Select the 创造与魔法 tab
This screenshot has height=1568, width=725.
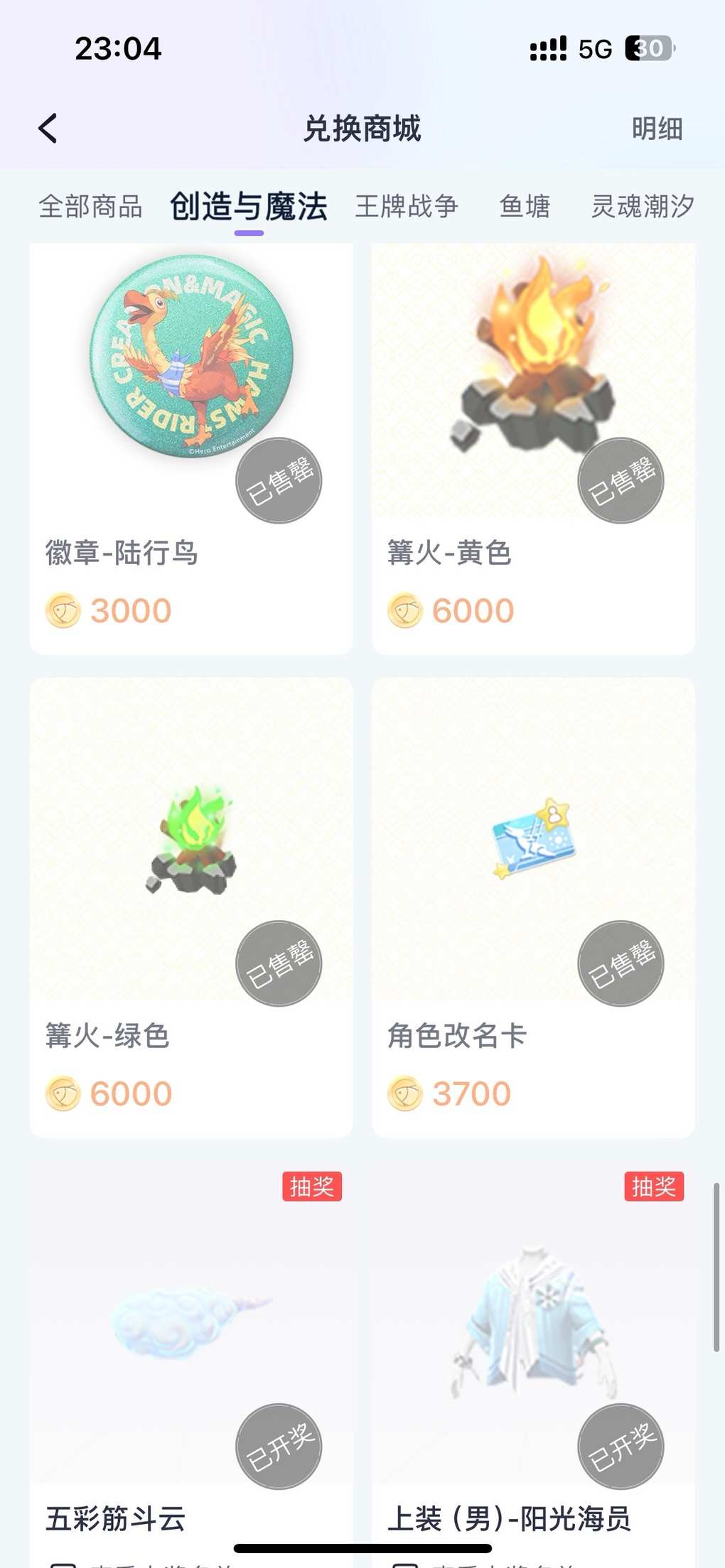coord(249,207)
